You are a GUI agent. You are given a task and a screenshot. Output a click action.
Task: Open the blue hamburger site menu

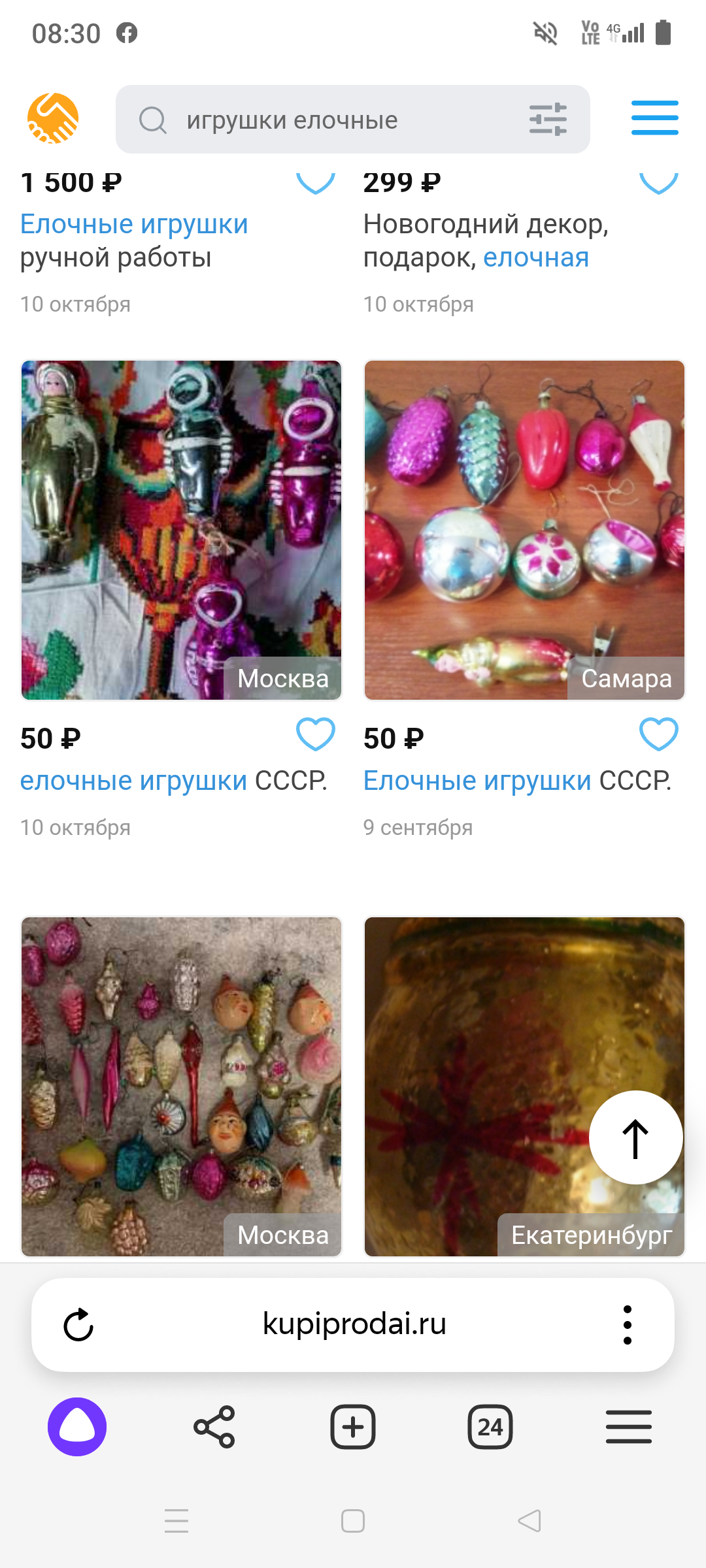654,118
